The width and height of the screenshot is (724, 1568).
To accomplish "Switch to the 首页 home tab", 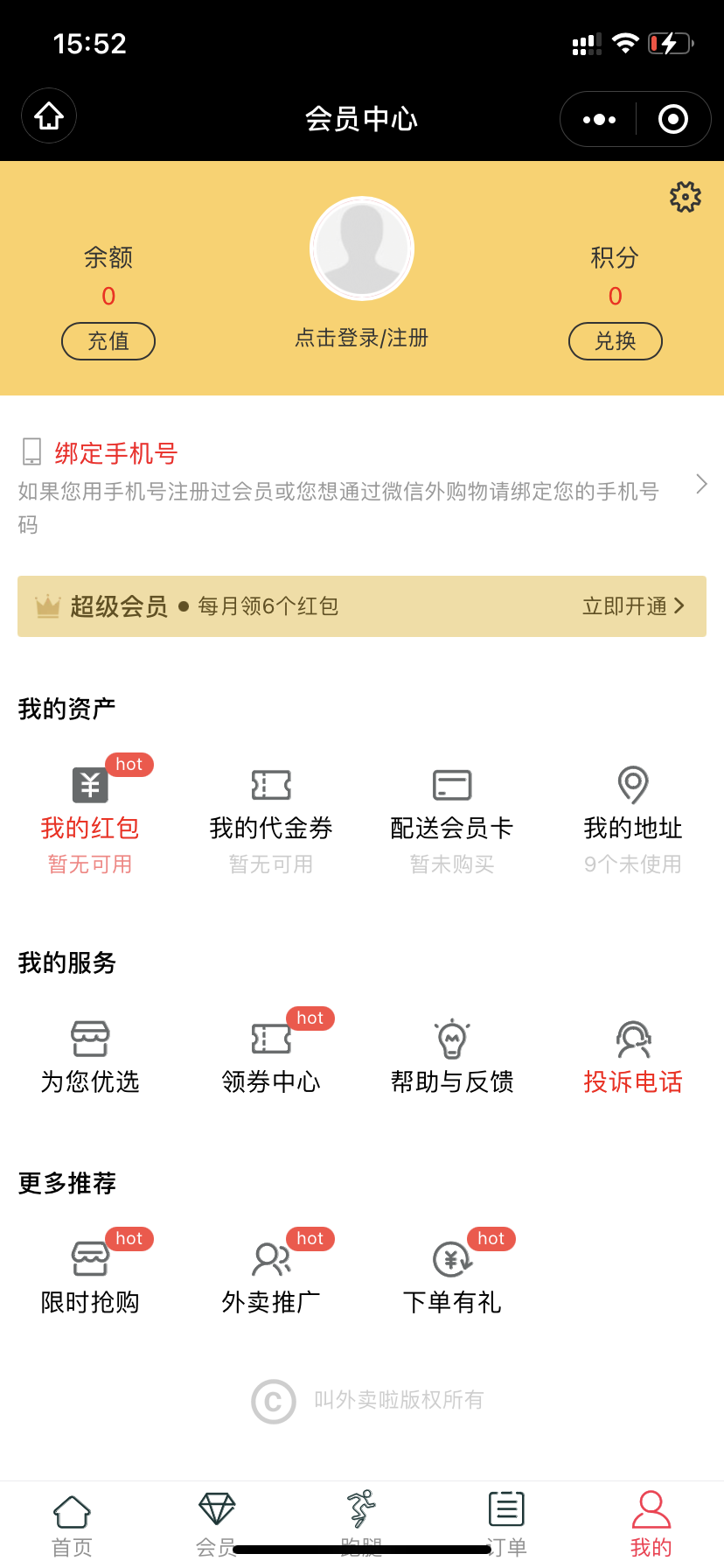I will coord(73,1524).
